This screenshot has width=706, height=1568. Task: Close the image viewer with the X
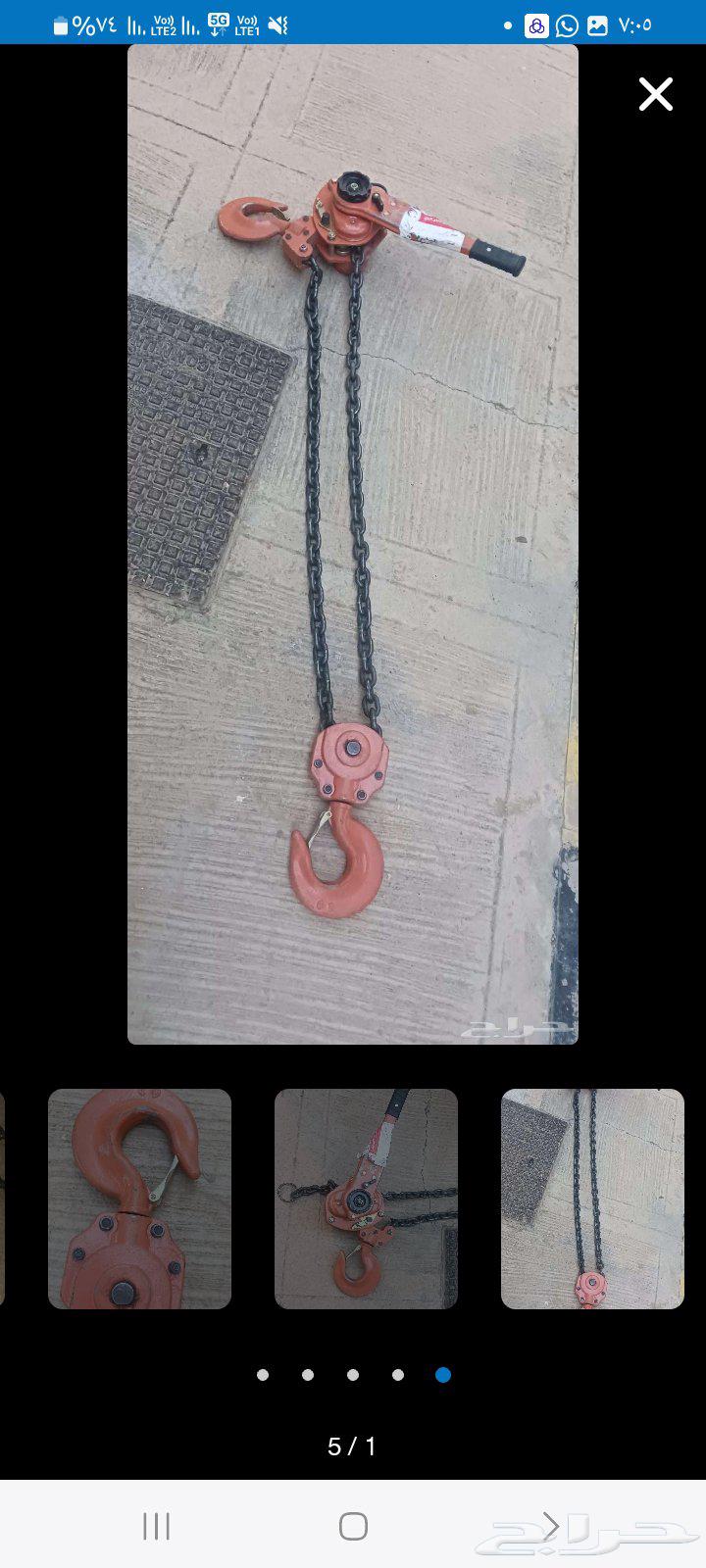[x=654, y=93]
